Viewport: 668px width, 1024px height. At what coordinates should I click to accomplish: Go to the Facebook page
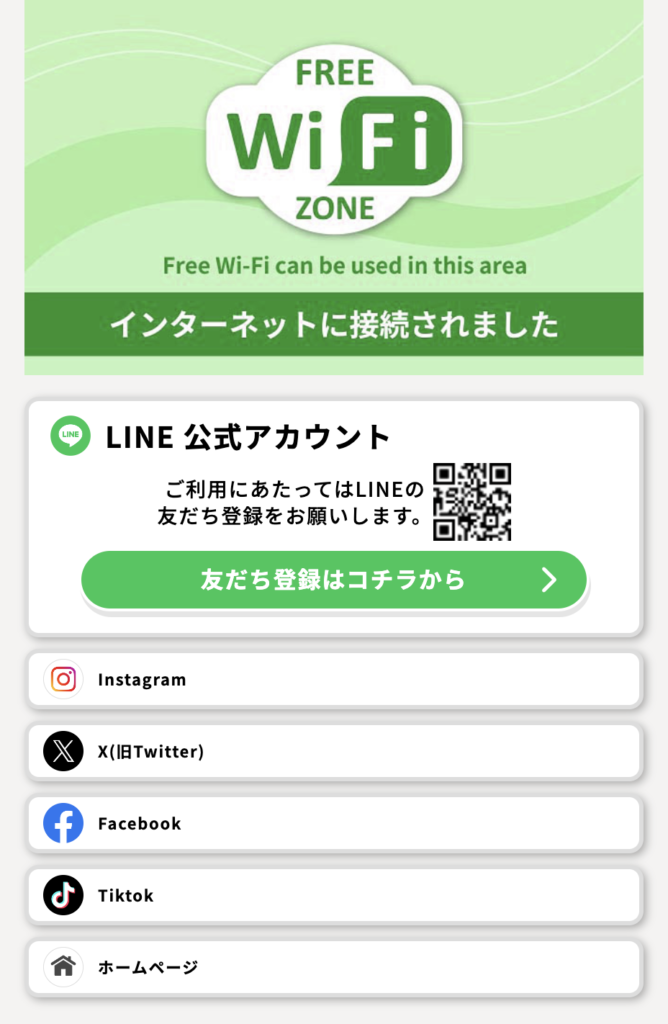(x=333, y=824)
